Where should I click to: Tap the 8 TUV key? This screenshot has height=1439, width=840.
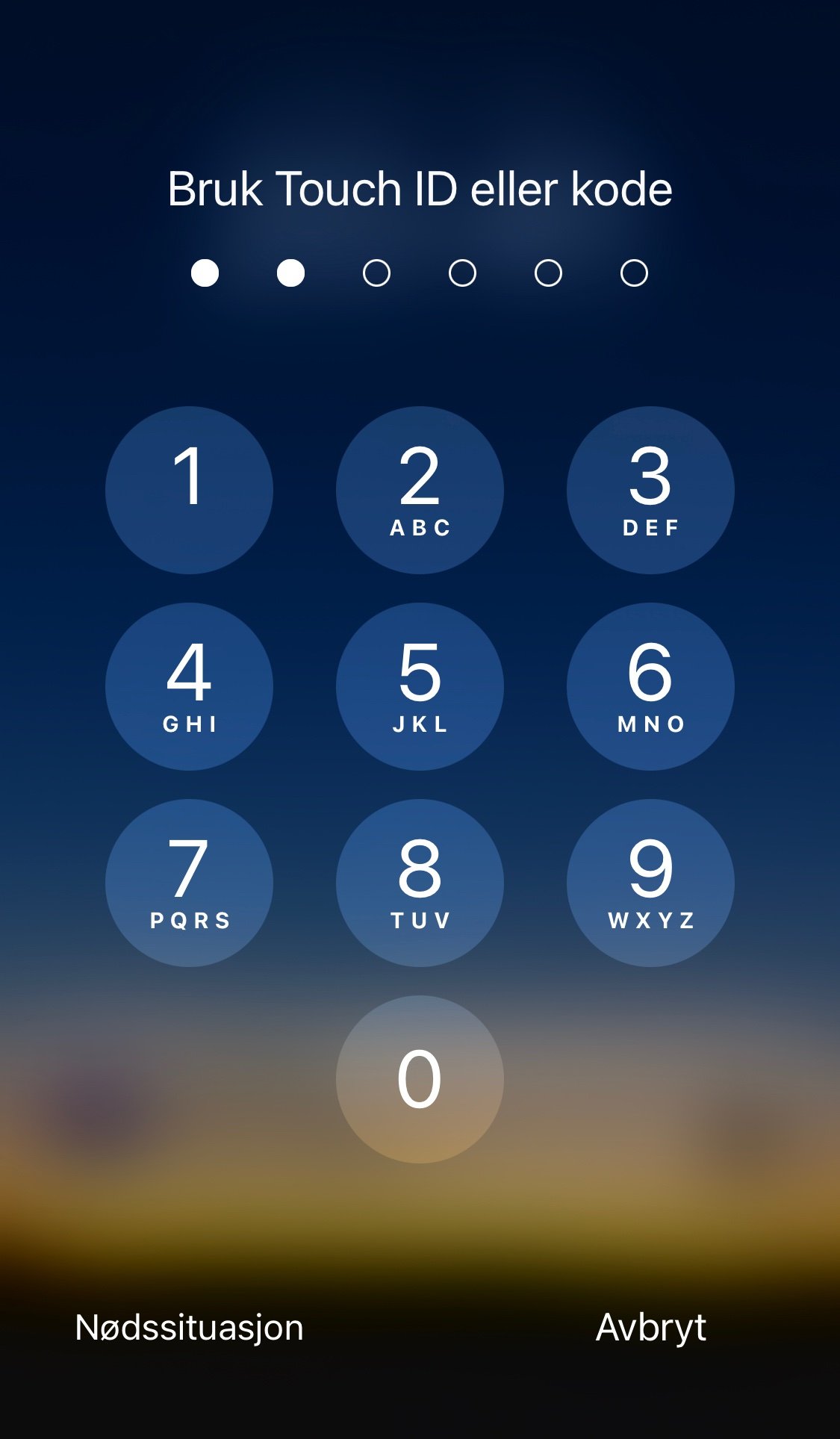pyautogui.click(x=420, y=883)
